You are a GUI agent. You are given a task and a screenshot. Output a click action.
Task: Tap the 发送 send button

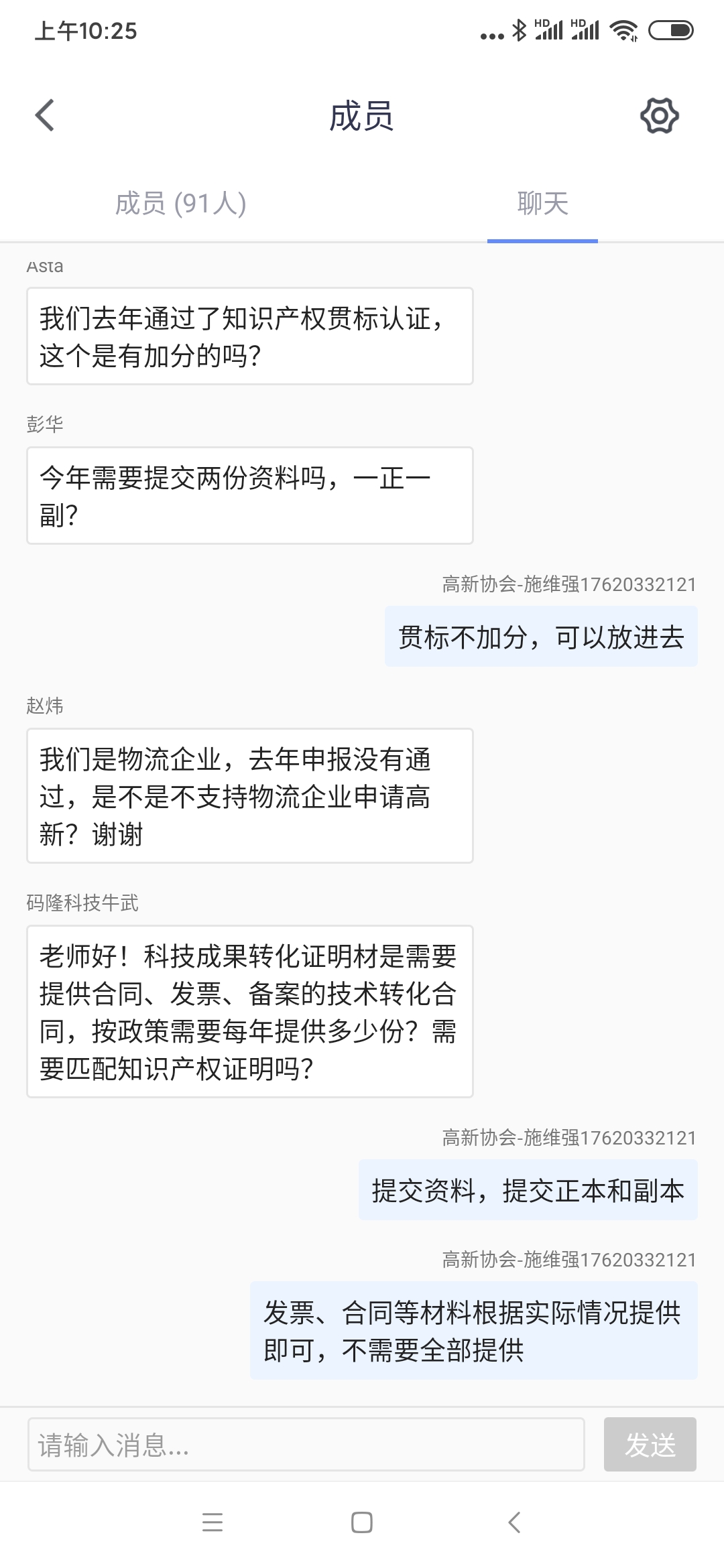pyautogui.click(x=650, y=1444)
